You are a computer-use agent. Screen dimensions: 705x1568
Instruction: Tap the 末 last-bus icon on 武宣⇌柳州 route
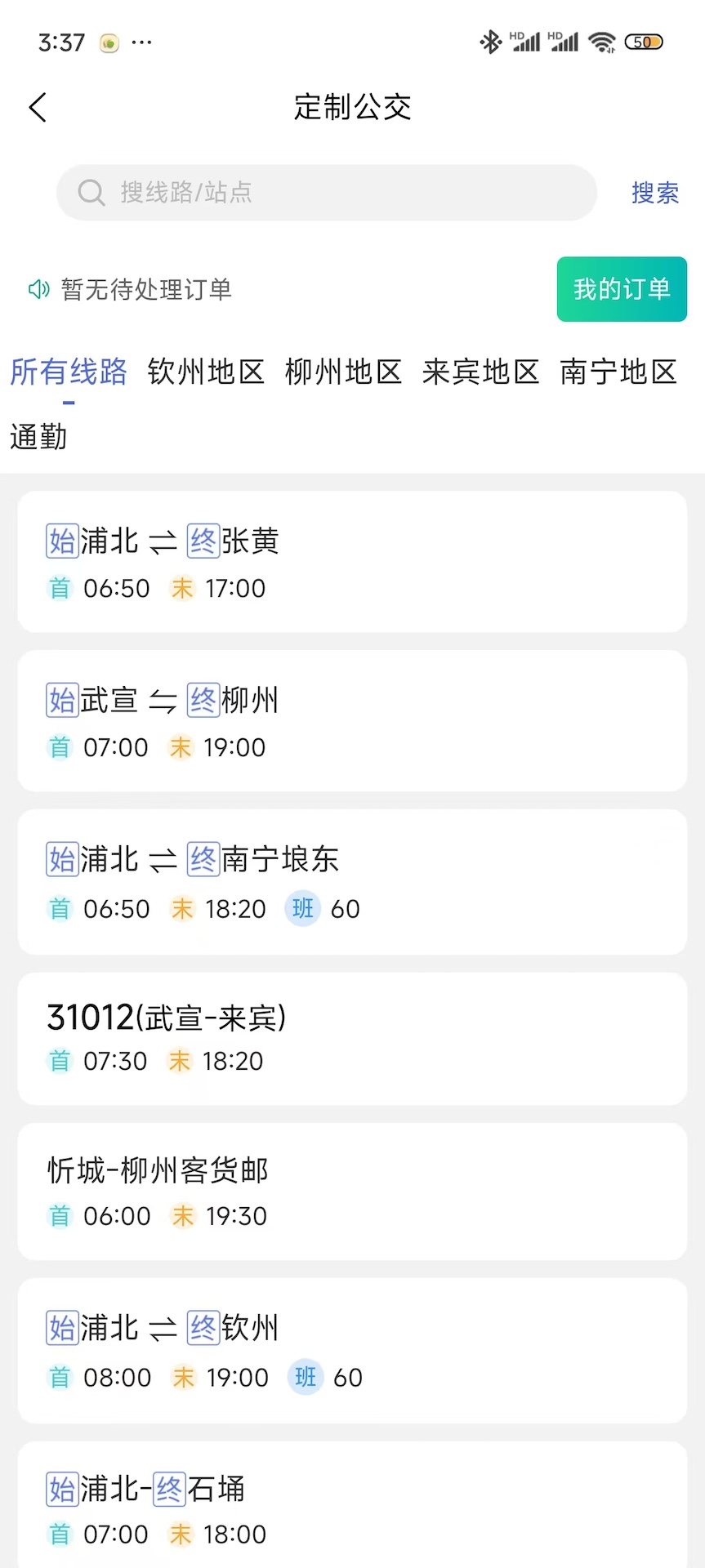click(180, 746)
